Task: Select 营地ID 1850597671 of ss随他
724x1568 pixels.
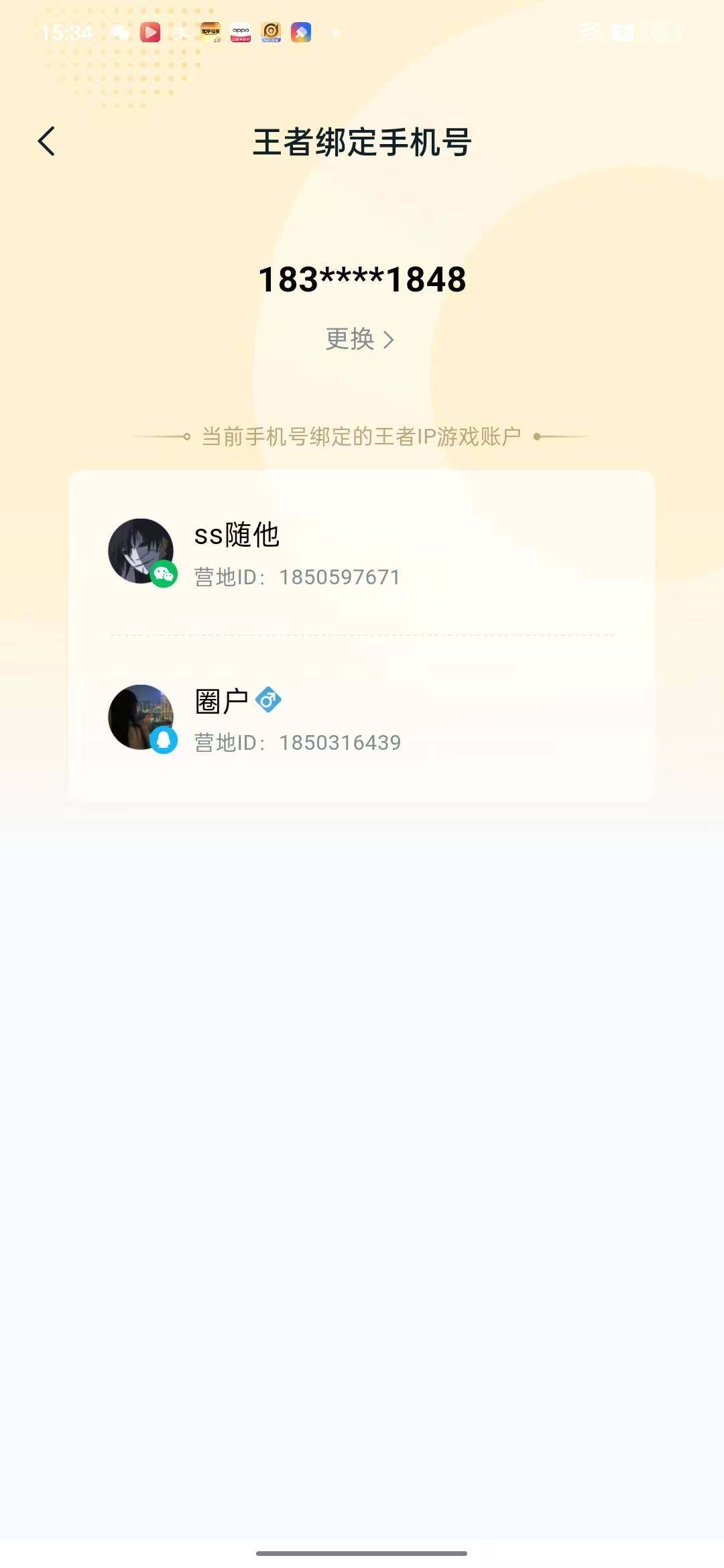Action: click(298, 578)
